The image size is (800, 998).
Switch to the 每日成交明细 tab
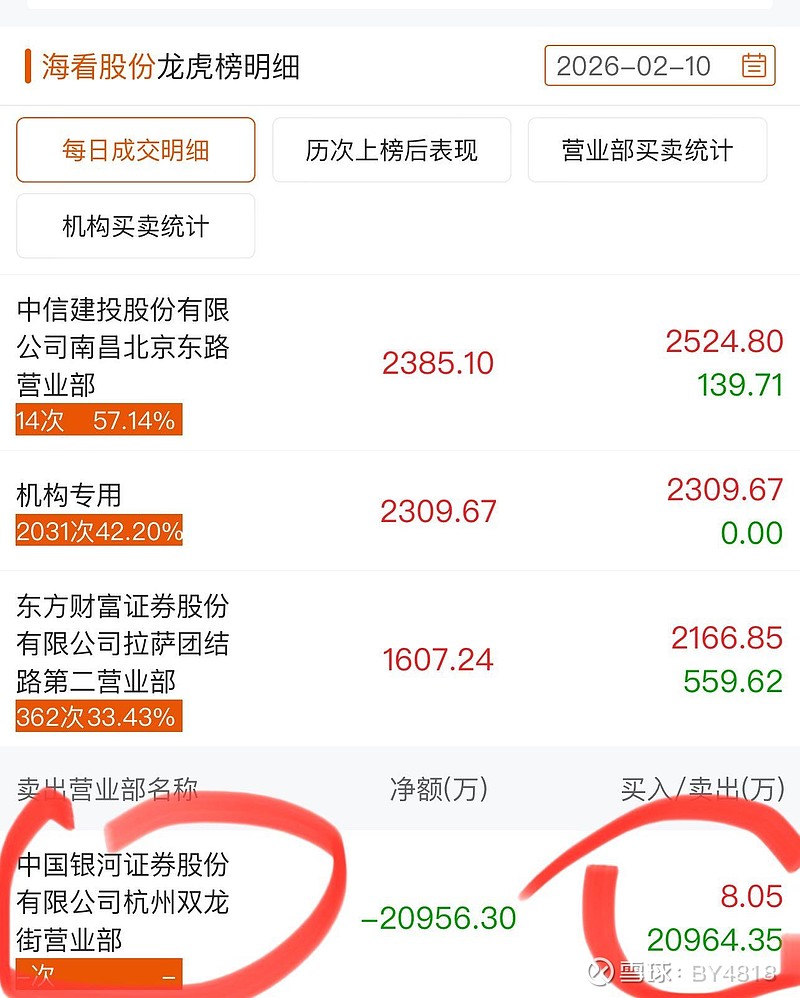click(x=135, y=150)
